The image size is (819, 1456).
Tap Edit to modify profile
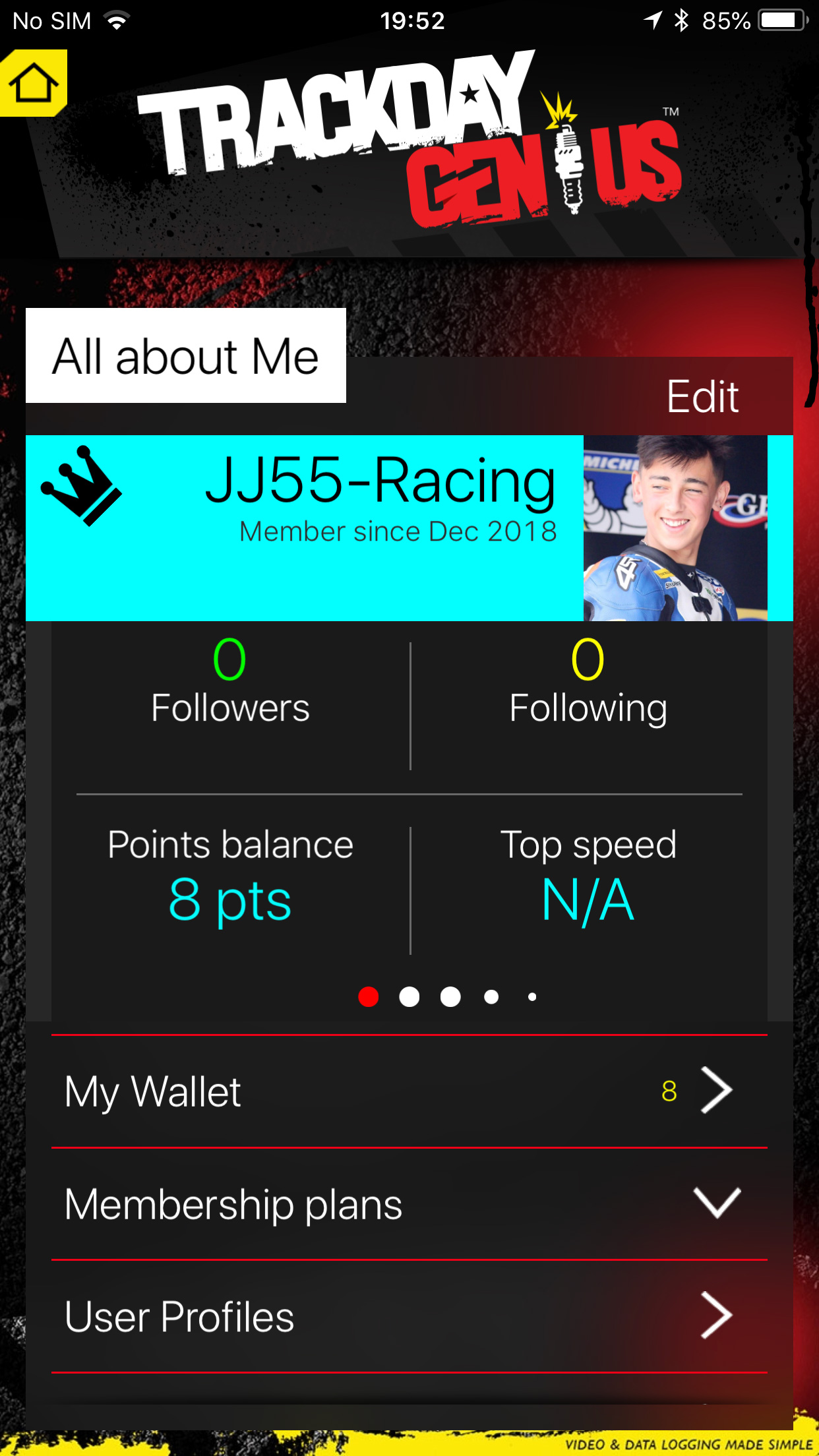(702, 397)
